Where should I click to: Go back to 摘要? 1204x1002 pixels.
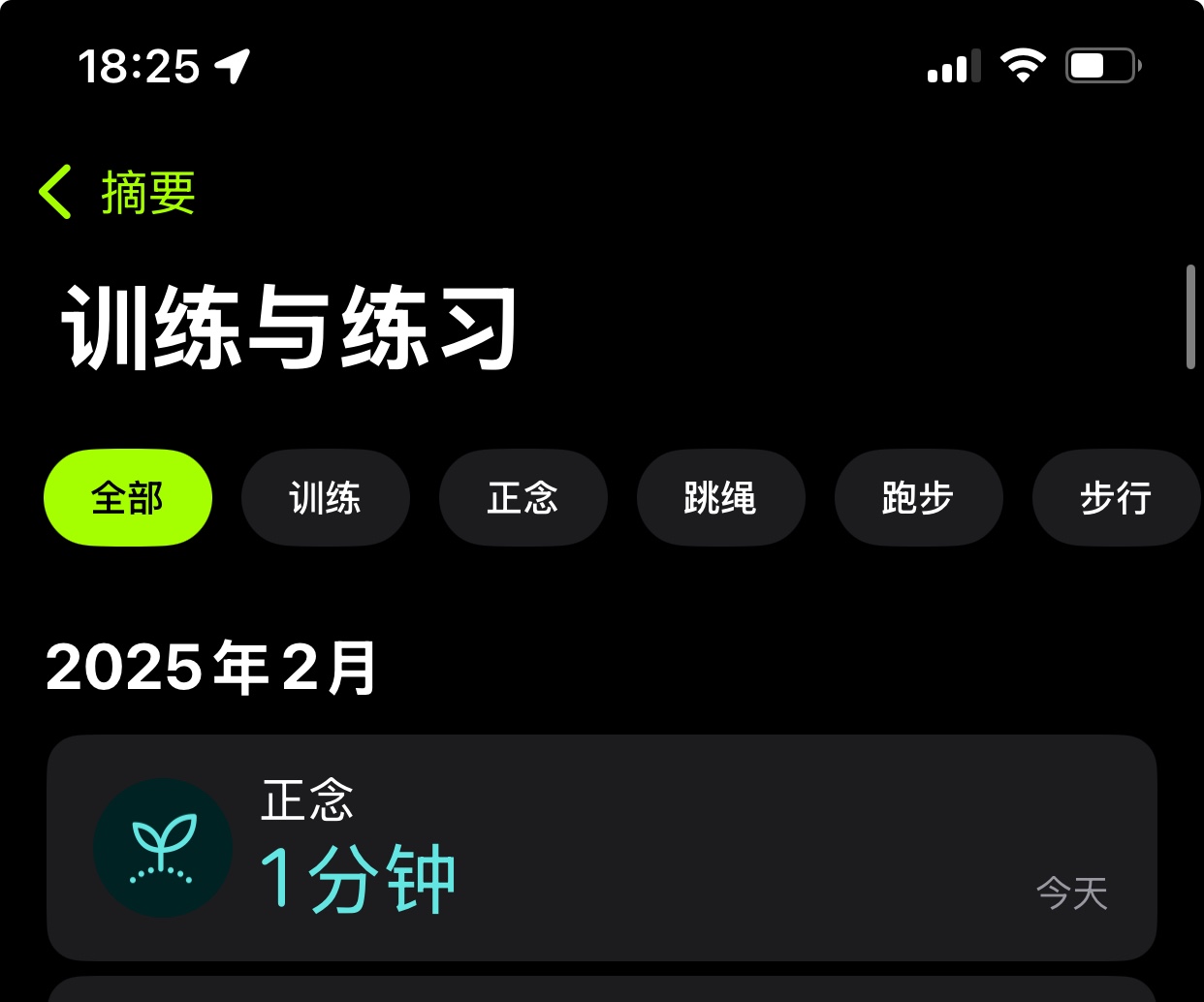pos(117,192)
